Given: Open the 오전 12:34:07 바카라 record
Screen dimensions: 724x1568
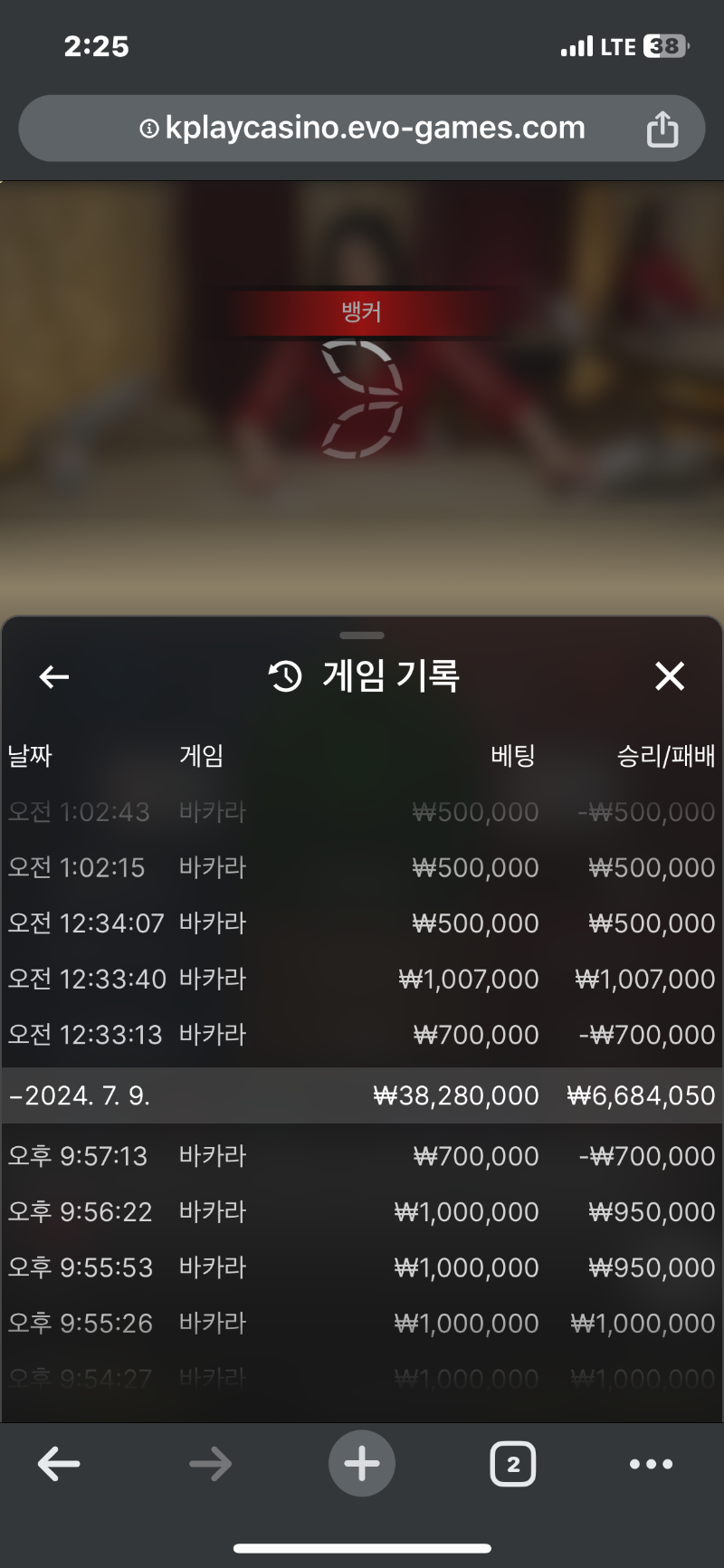Looking at the screenshot, I should (362, 923).
